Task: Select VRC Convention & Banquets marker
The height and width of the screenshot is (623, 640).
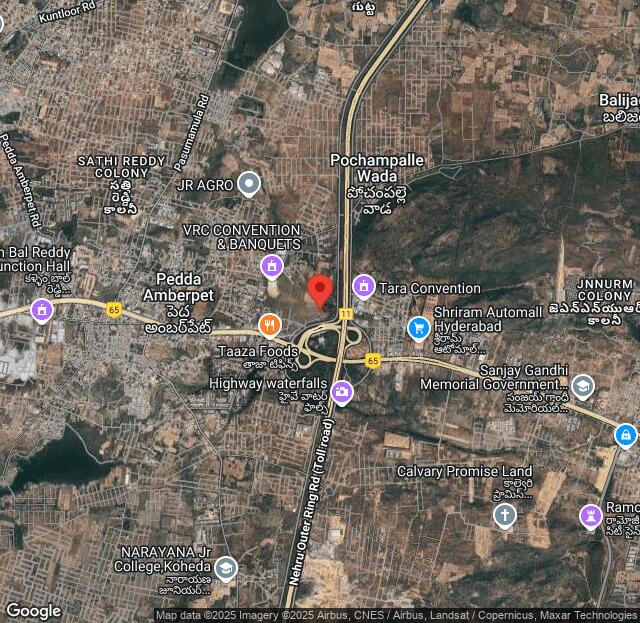Action: [x=270, y=266]
